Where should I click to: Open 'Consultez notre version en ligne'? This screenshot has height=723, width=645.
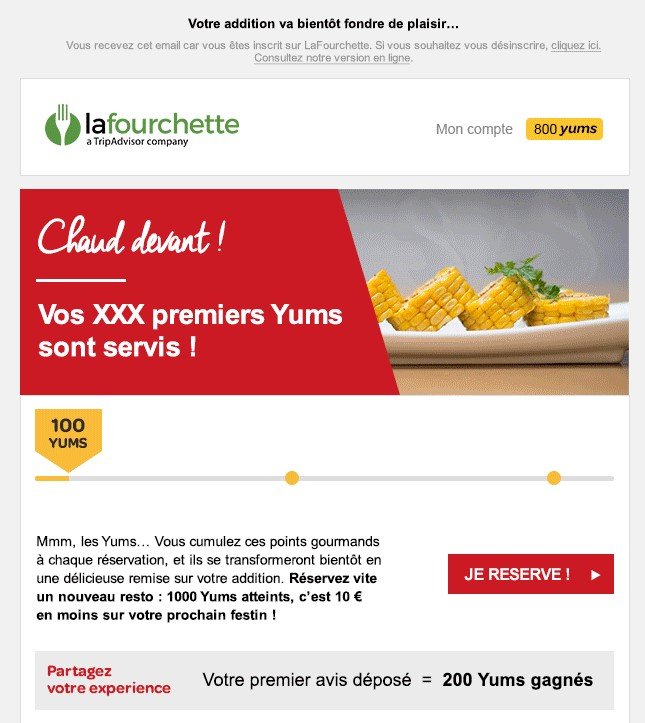(x=332, y=58)
